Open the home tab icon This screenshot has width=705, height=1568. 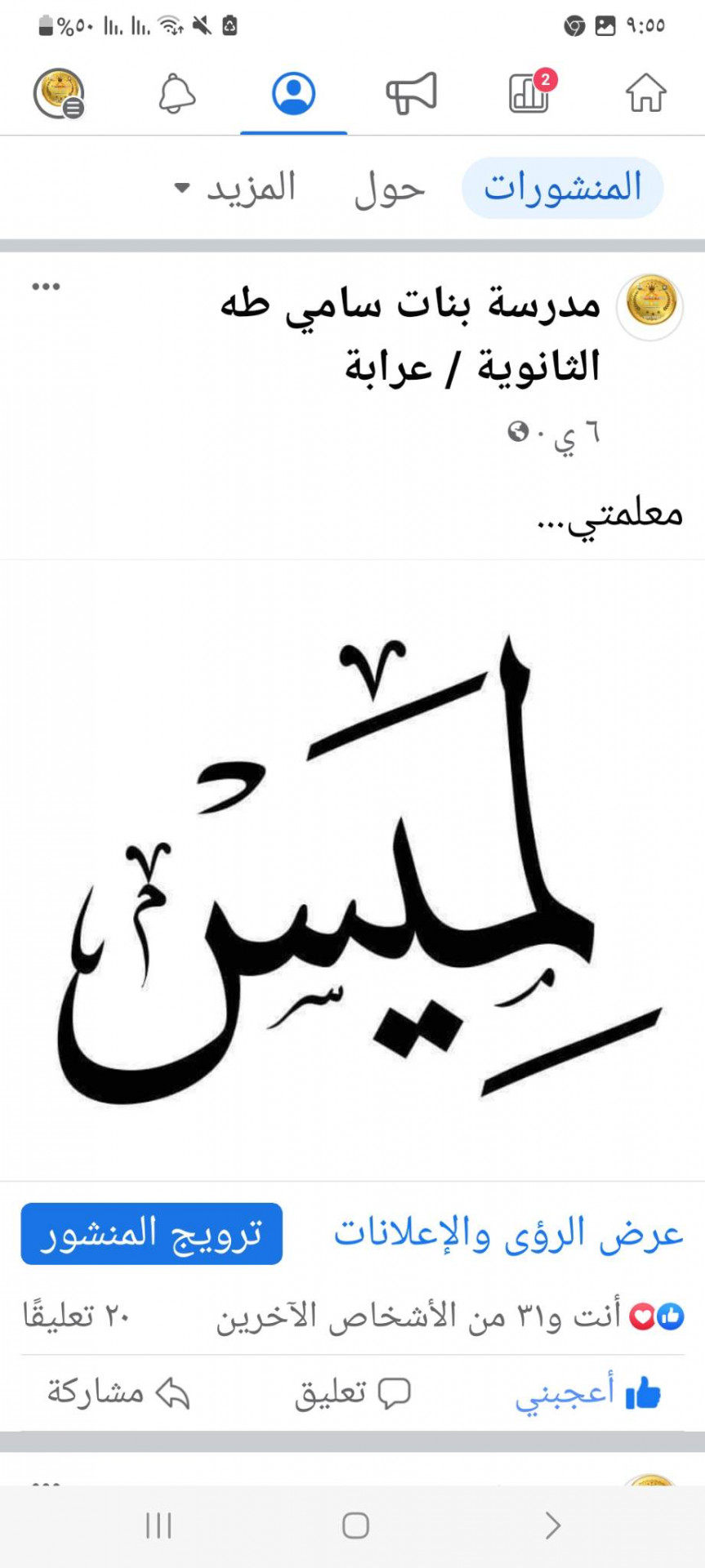click(645, 92)
